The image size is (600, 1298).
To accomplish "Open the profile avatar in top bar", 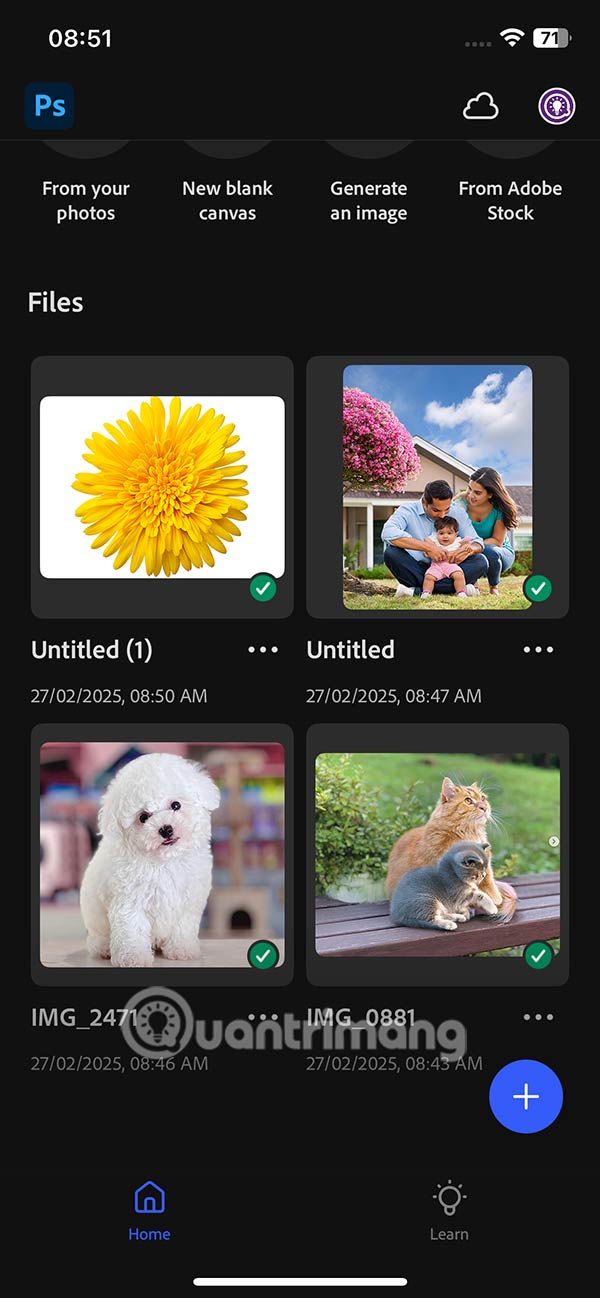I will click(x=557, y=107).
